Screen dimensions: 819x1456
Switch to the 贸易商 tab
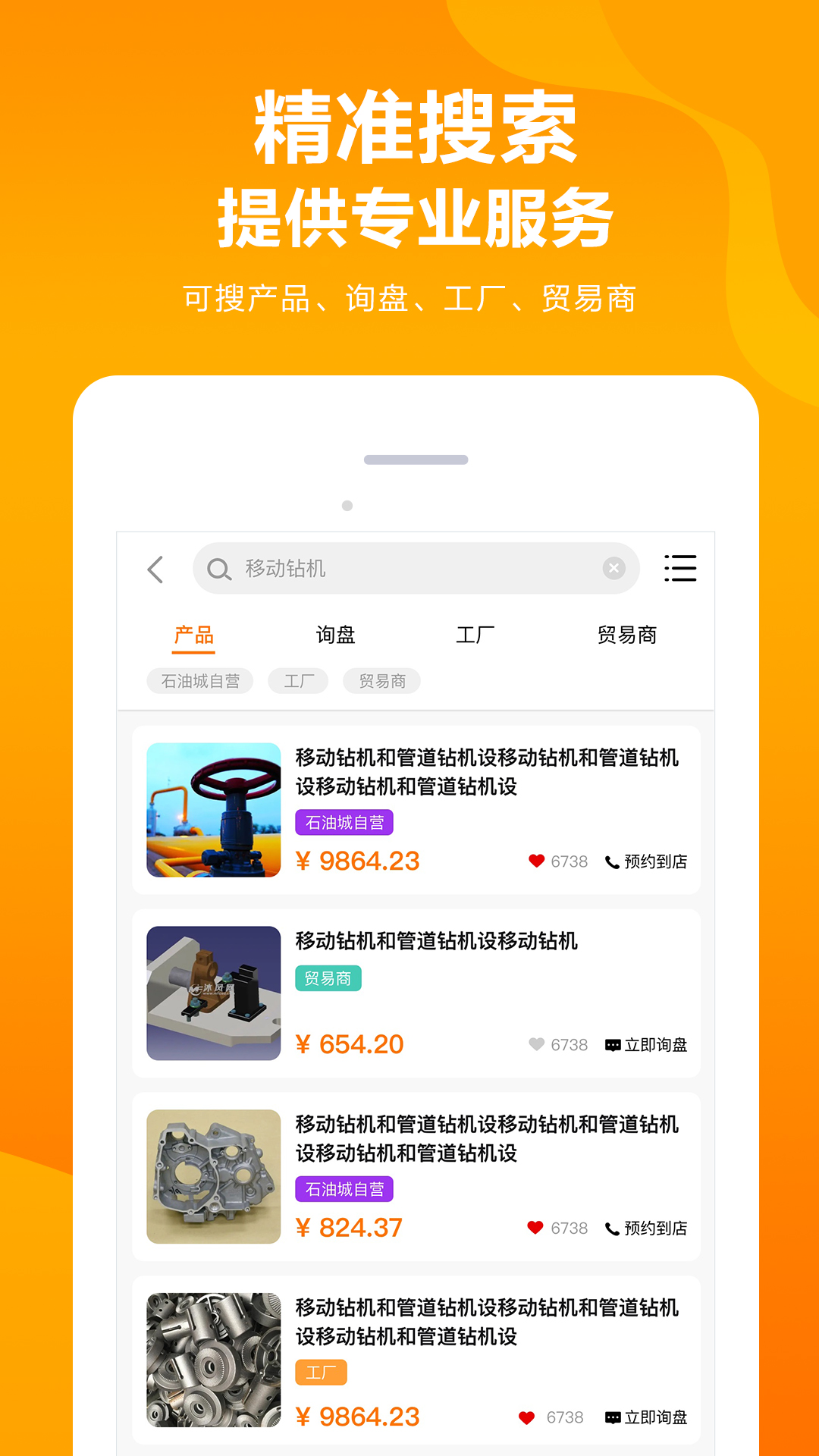(628, 635)
